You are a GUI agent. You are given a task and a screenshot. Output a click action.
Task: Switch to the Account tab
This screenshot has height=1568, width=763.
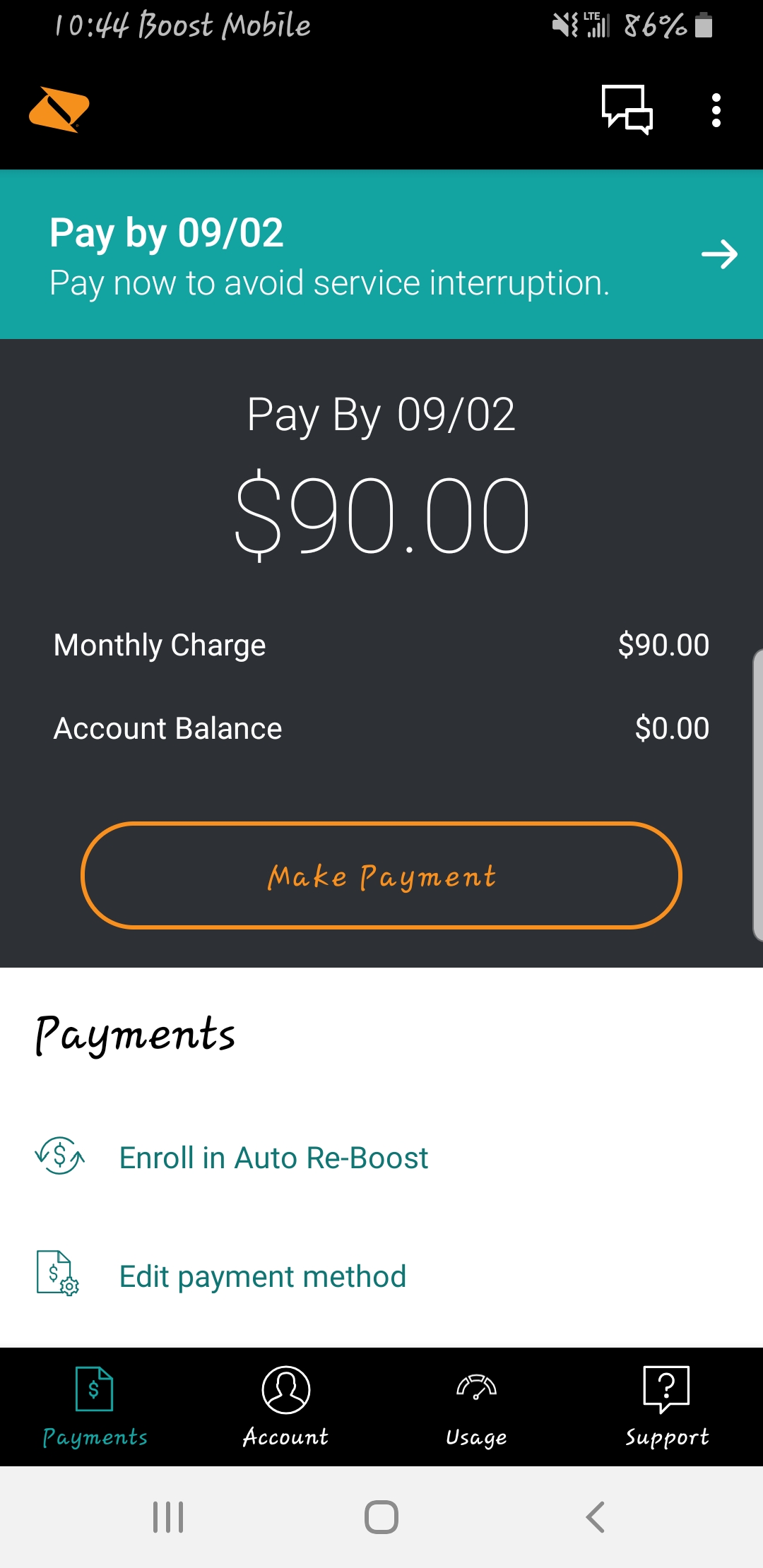click(285, 1406)
